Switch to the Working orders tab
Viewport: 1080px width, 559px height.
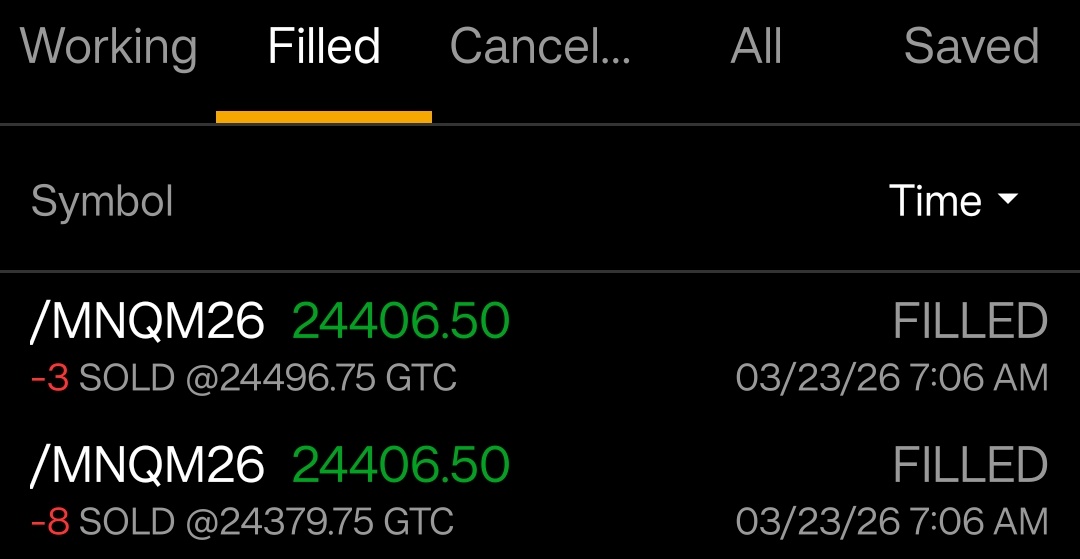click(108, 47)
